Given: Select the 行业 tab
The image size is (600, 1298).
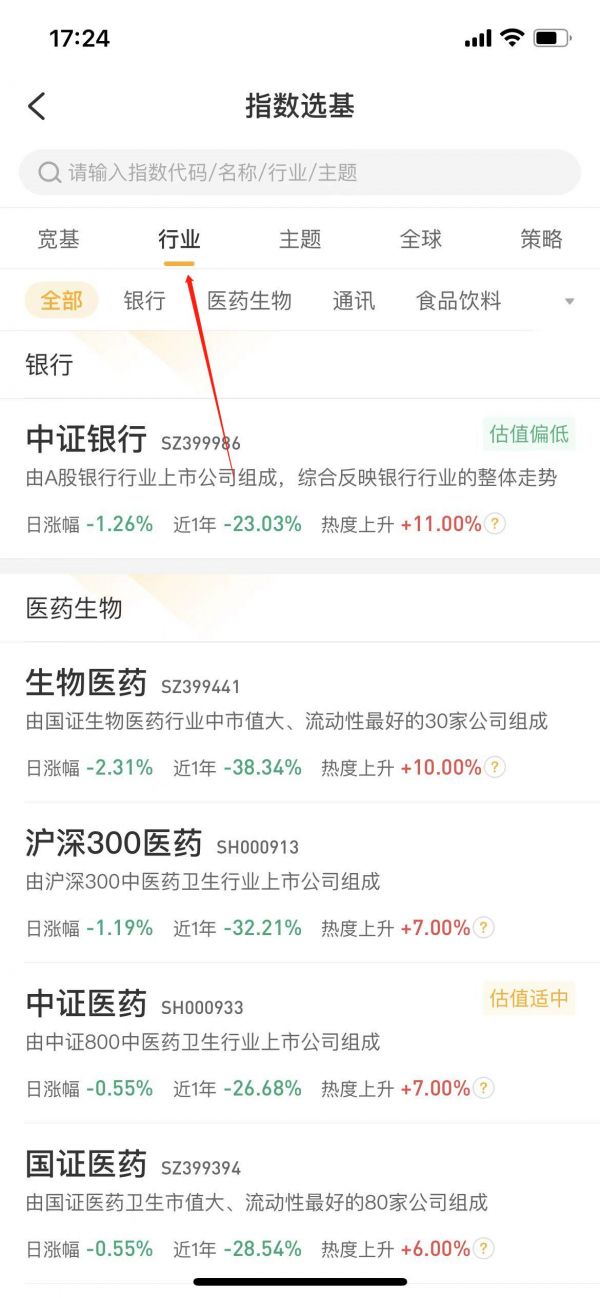Looking at the screenshot, I should coord(179,239).
